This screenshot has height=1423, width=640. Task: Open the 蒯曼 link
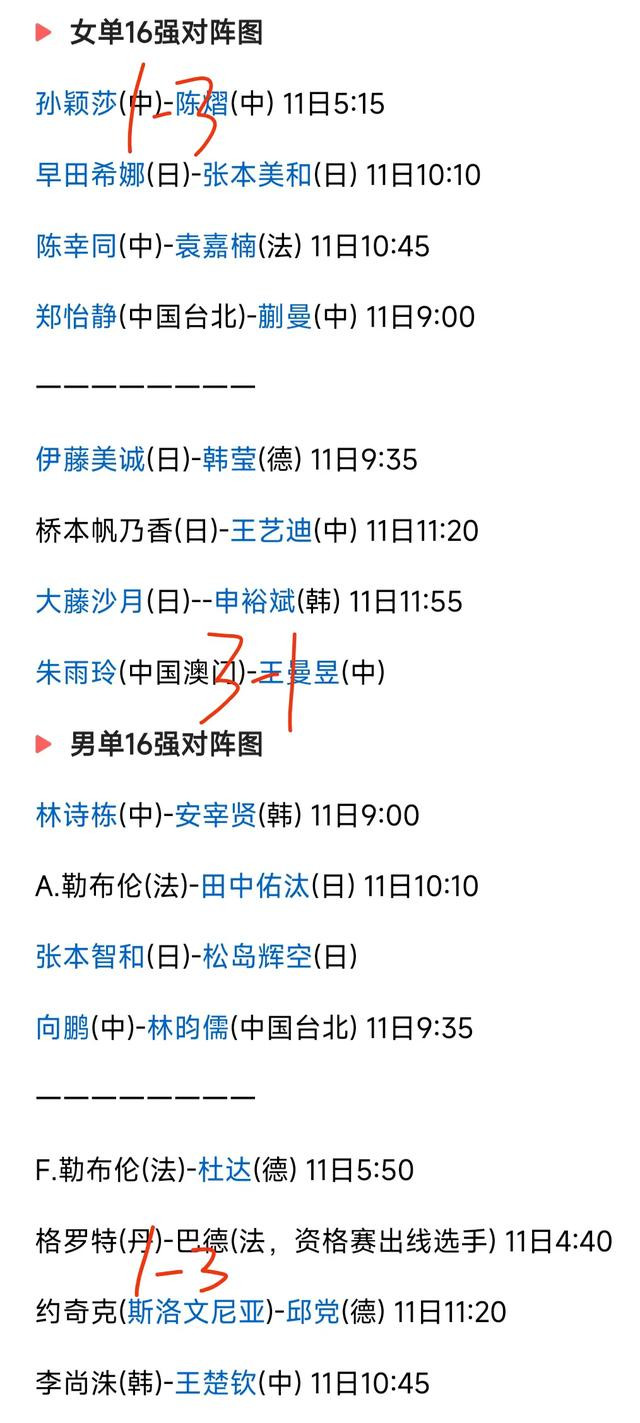[x=285, y=317]
